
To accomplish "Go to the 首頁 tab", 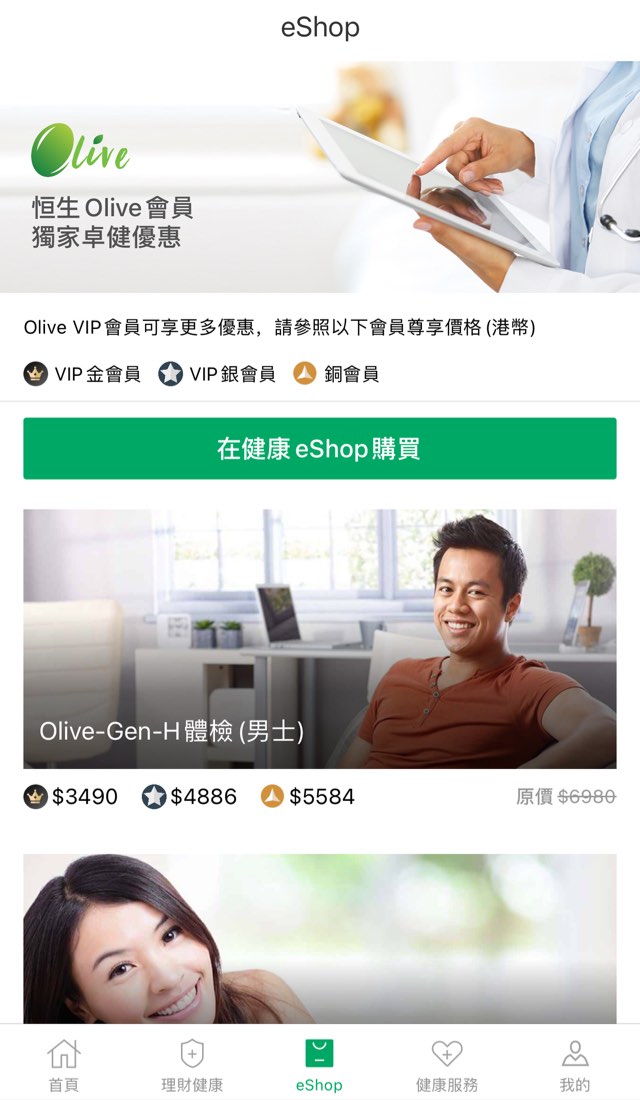I will click(63, 1064).
